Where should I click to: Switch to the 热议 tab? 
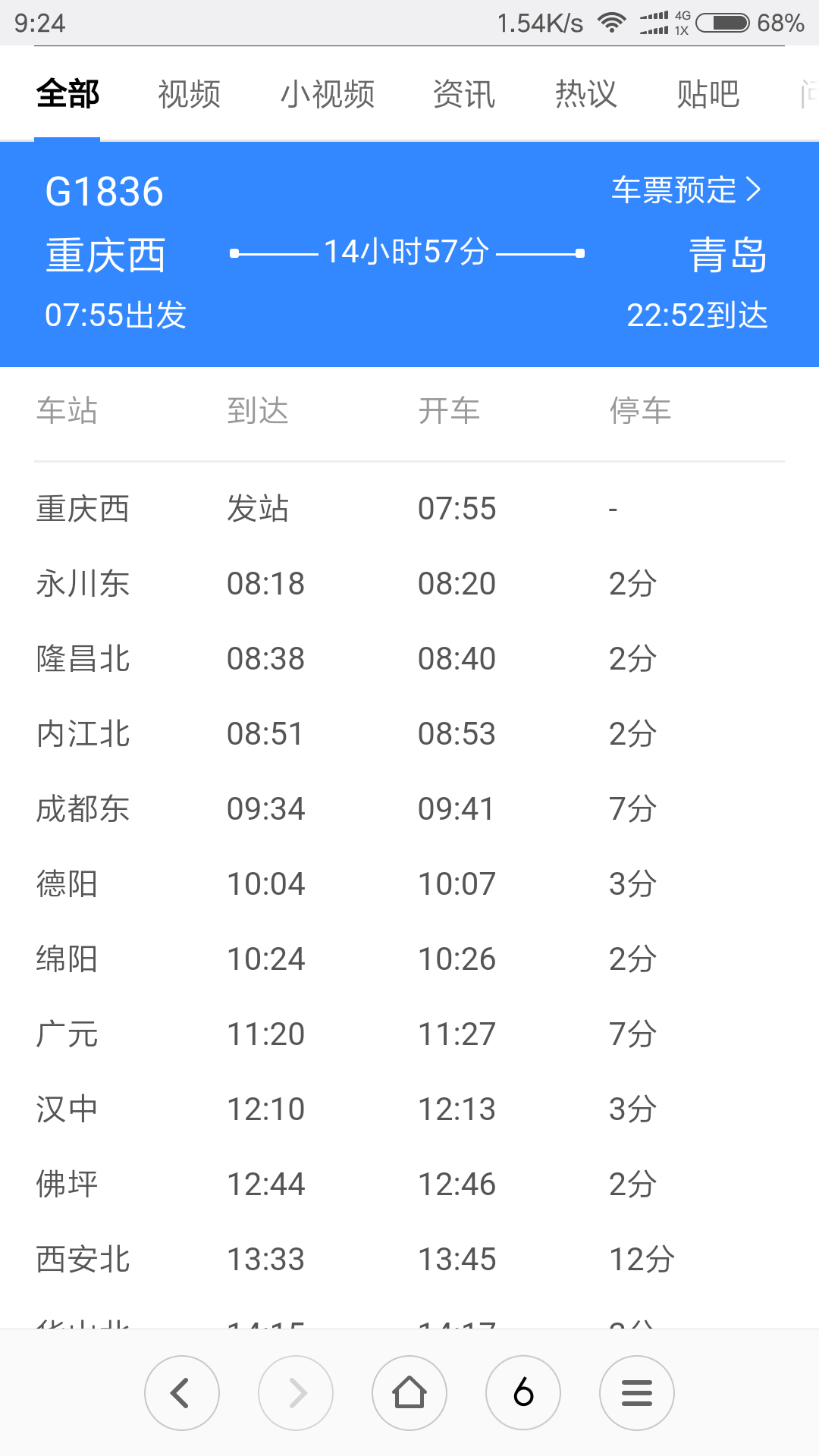pyautogui.click(x=586, y=95)
